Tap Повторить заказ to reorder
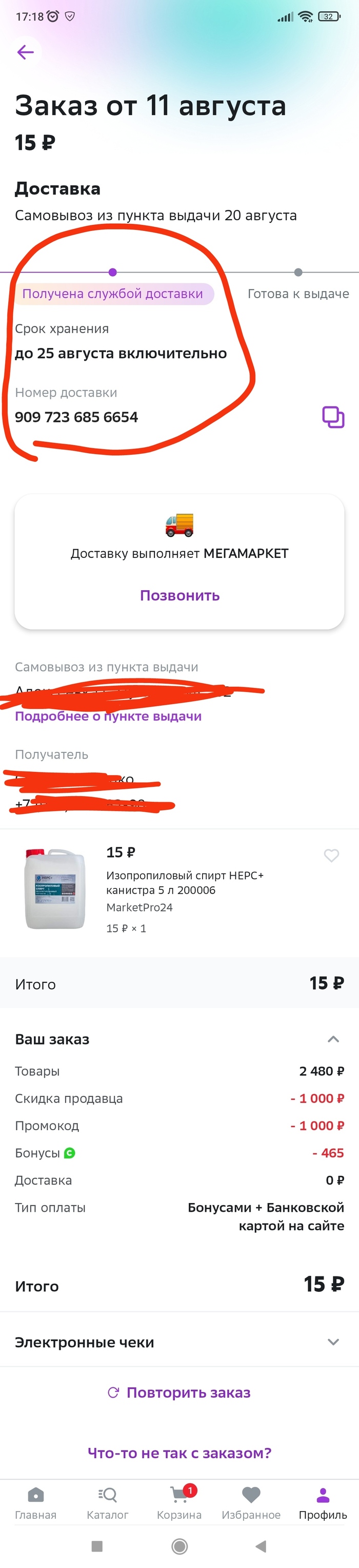 (x=180, y=1392)
